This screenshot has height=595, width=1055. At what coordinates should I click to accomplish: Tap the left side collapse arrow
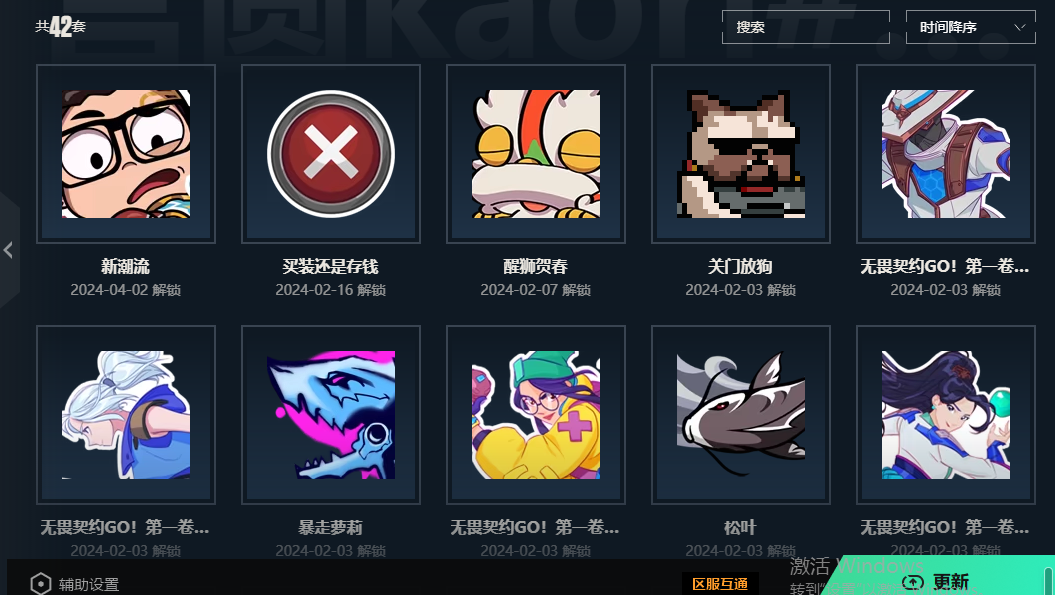pos(8,250)
